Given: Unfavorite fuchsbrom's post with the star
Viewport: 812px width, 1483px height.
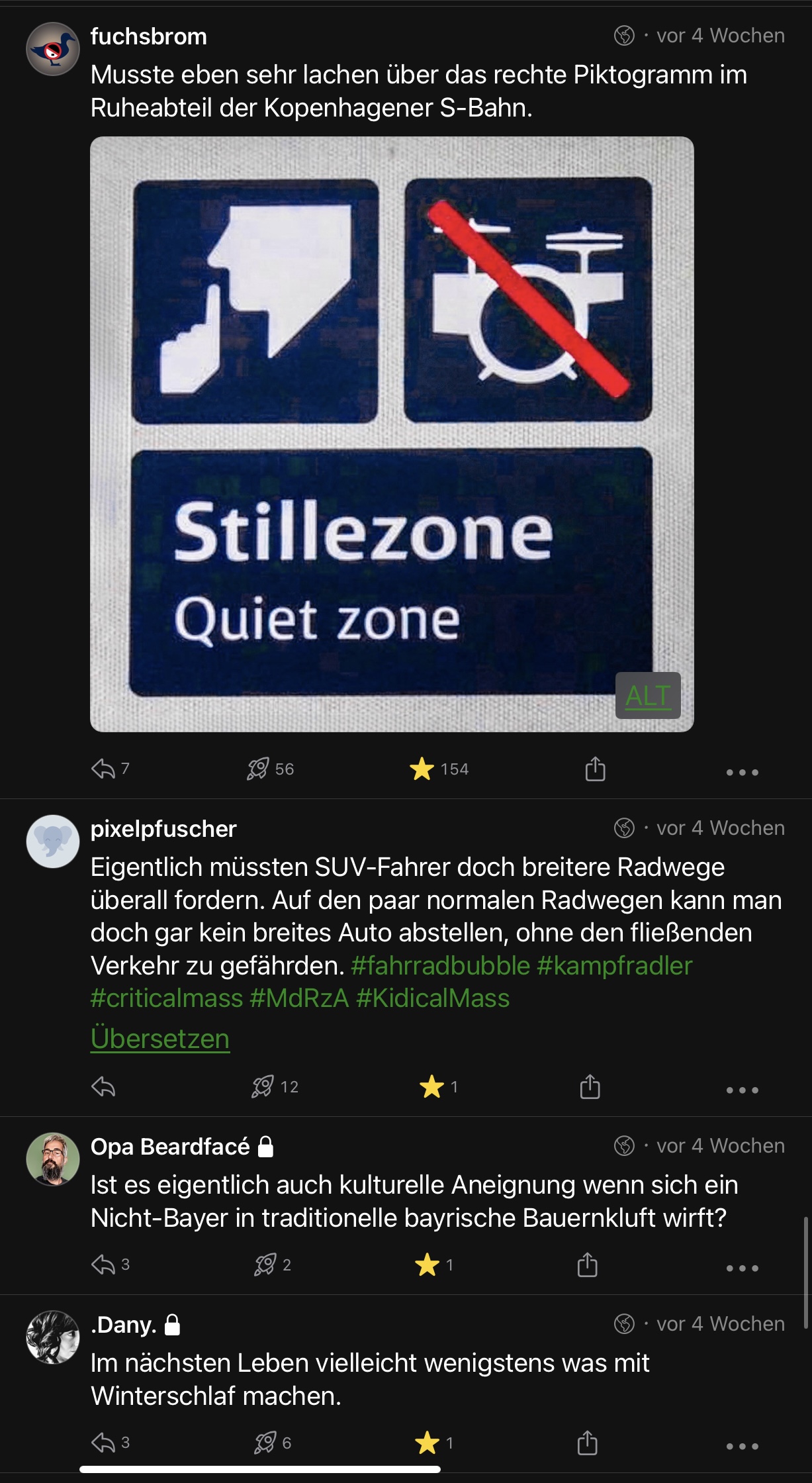Looking at the screenshot, I should 422,769.
